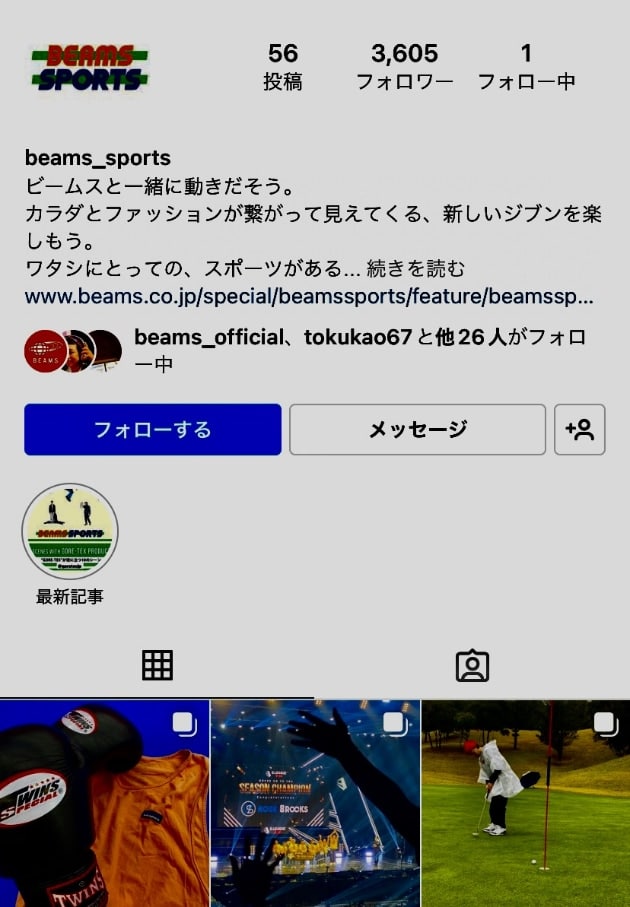View the BEAMS SPORTS profile picture

point(87,67)
